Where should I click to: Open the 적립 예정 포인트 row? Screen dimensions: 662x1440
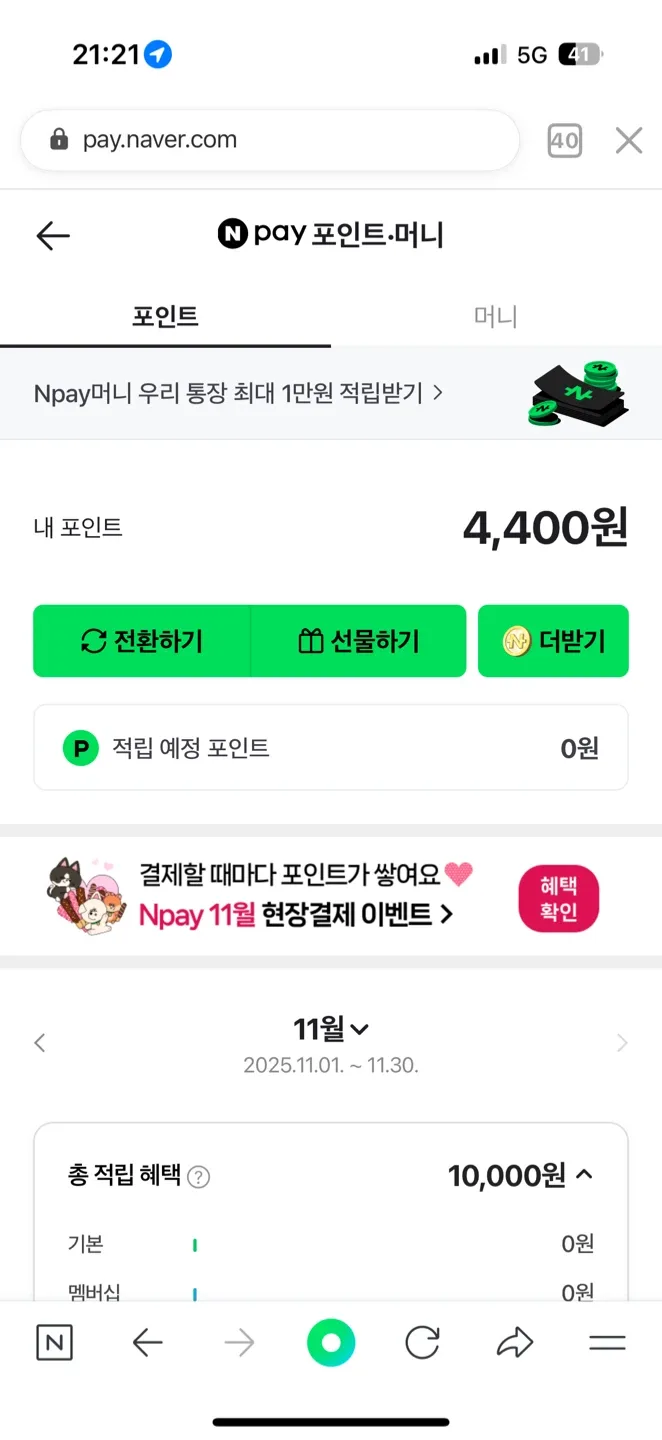[x=330, y=748]
